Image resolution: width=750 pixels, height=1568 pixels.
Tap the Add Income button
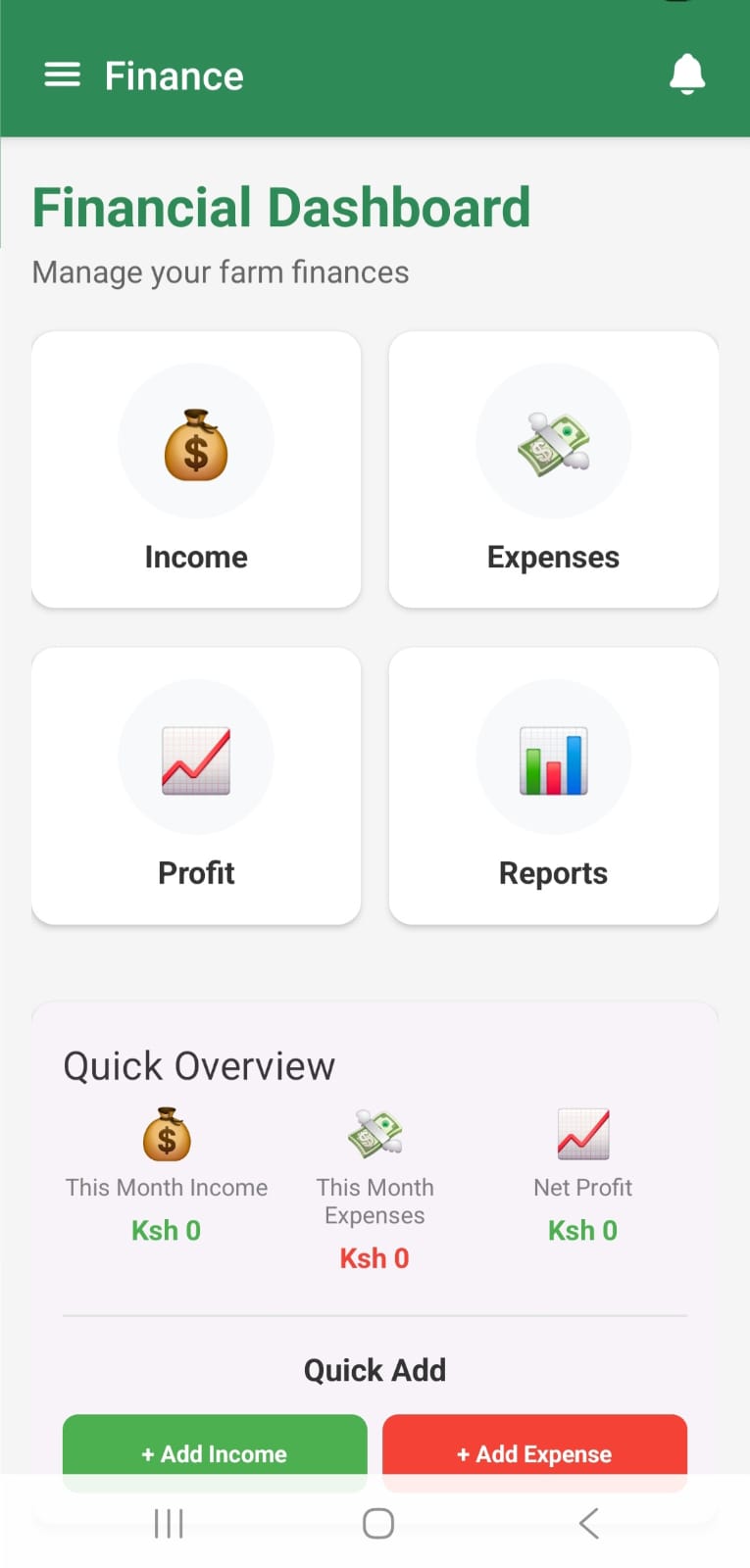214,1453
